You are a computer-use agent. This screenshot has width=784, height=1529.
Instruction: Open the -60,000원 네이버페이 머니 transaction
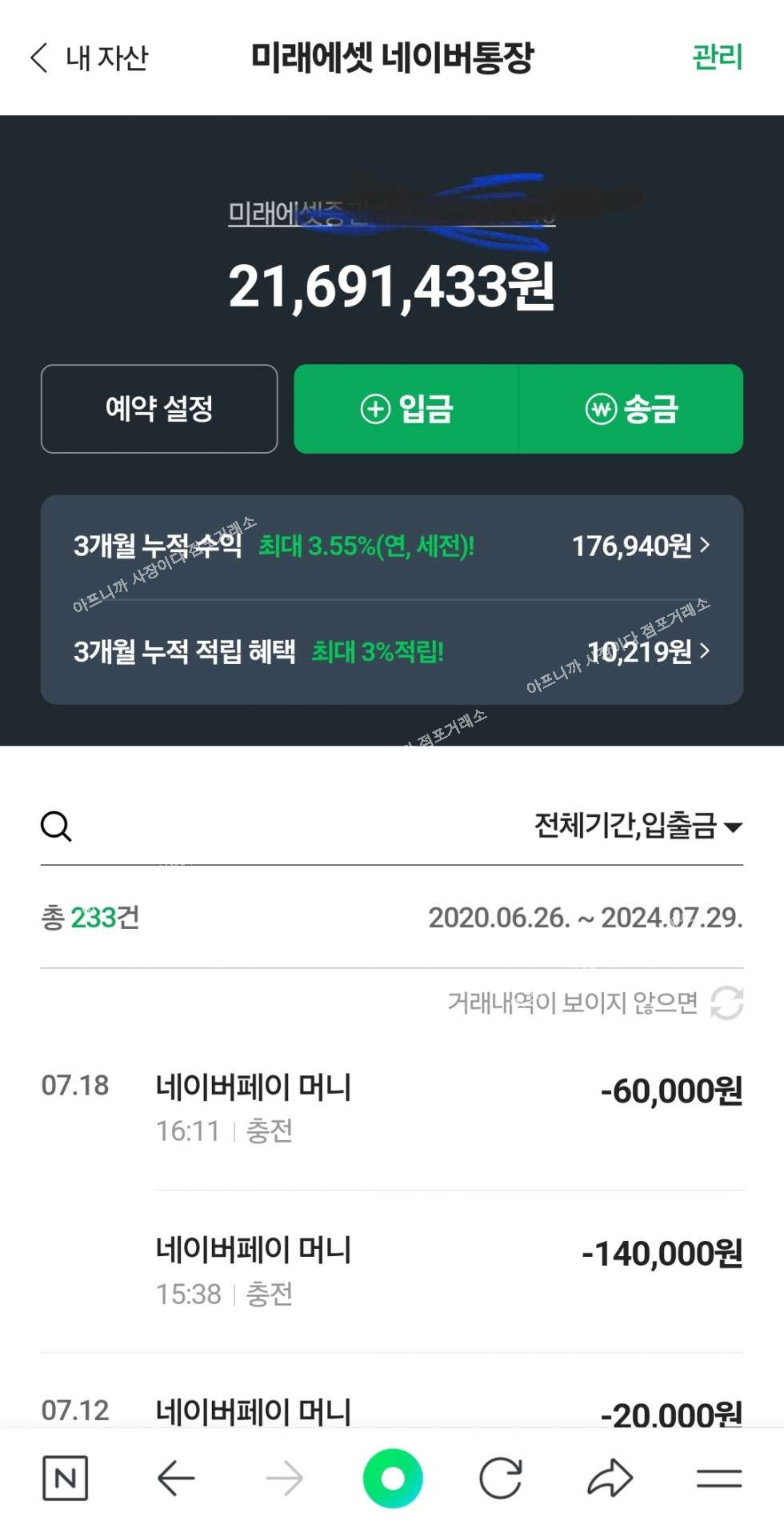pos(448,1108)
